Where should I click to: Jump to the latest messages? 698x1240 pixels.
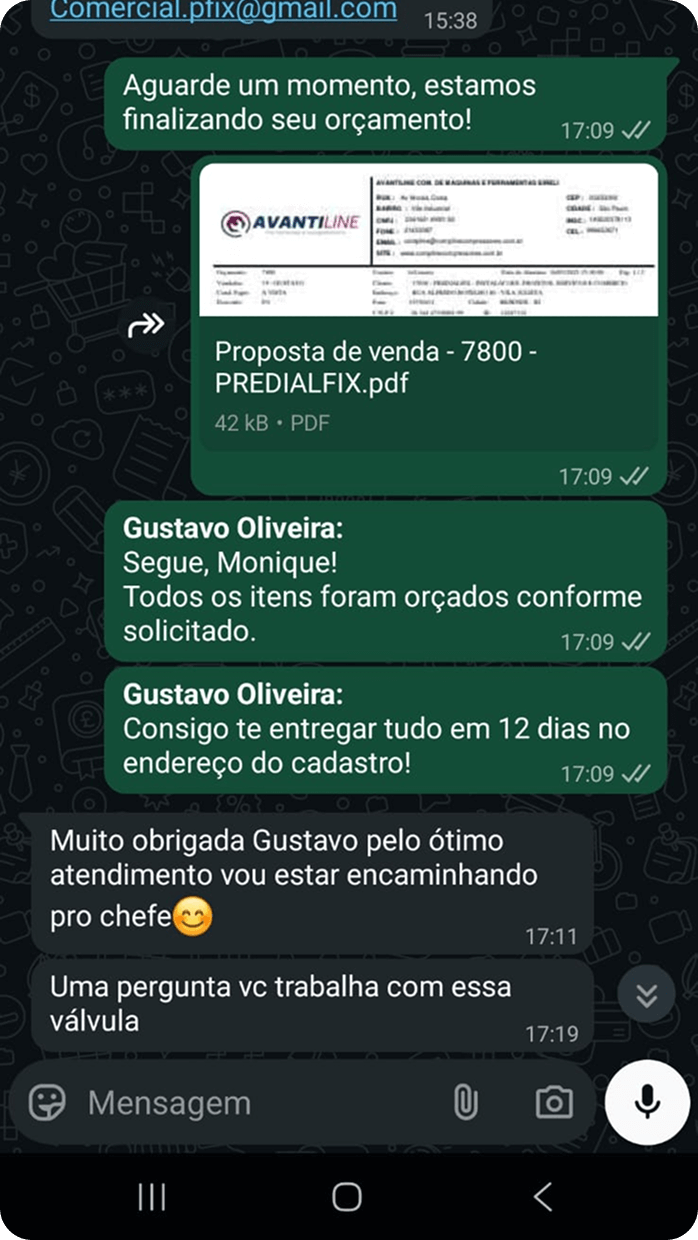pos(646,995)
